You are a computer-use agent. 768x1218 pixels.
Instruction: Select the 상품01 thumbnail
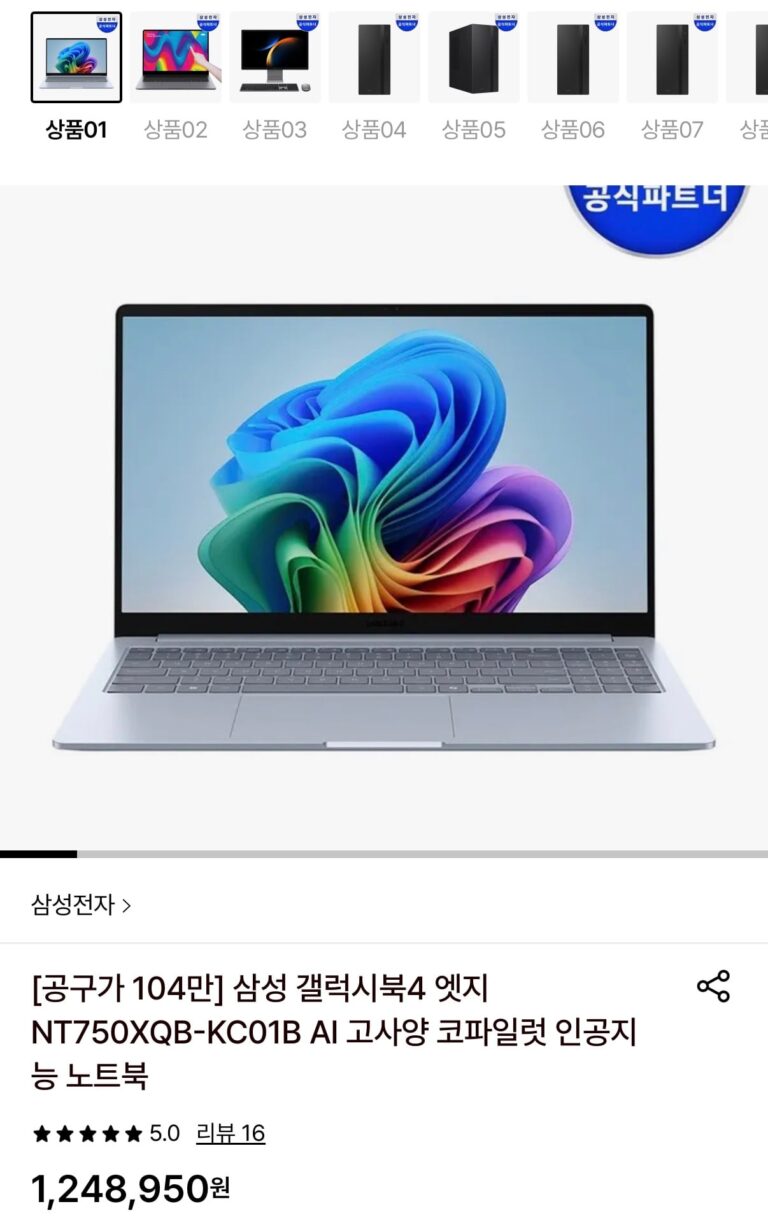pos(76,58)
